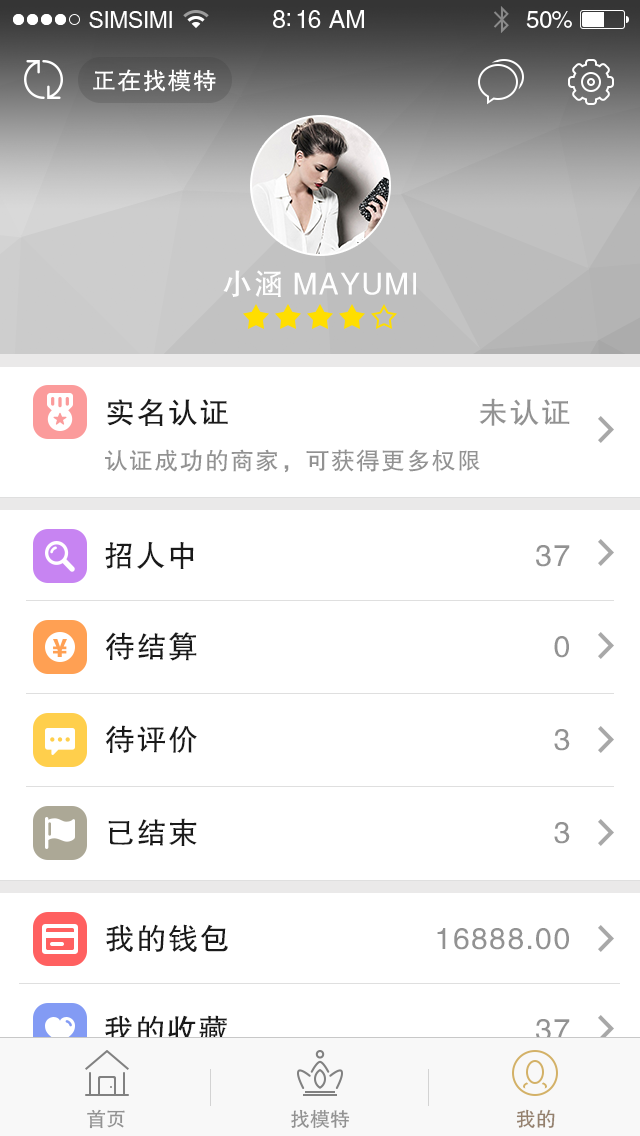Image resolution: width=640 pixels, height=1136 pixels.
Task: Open the 已结束 row
Action: coord(320,833)
